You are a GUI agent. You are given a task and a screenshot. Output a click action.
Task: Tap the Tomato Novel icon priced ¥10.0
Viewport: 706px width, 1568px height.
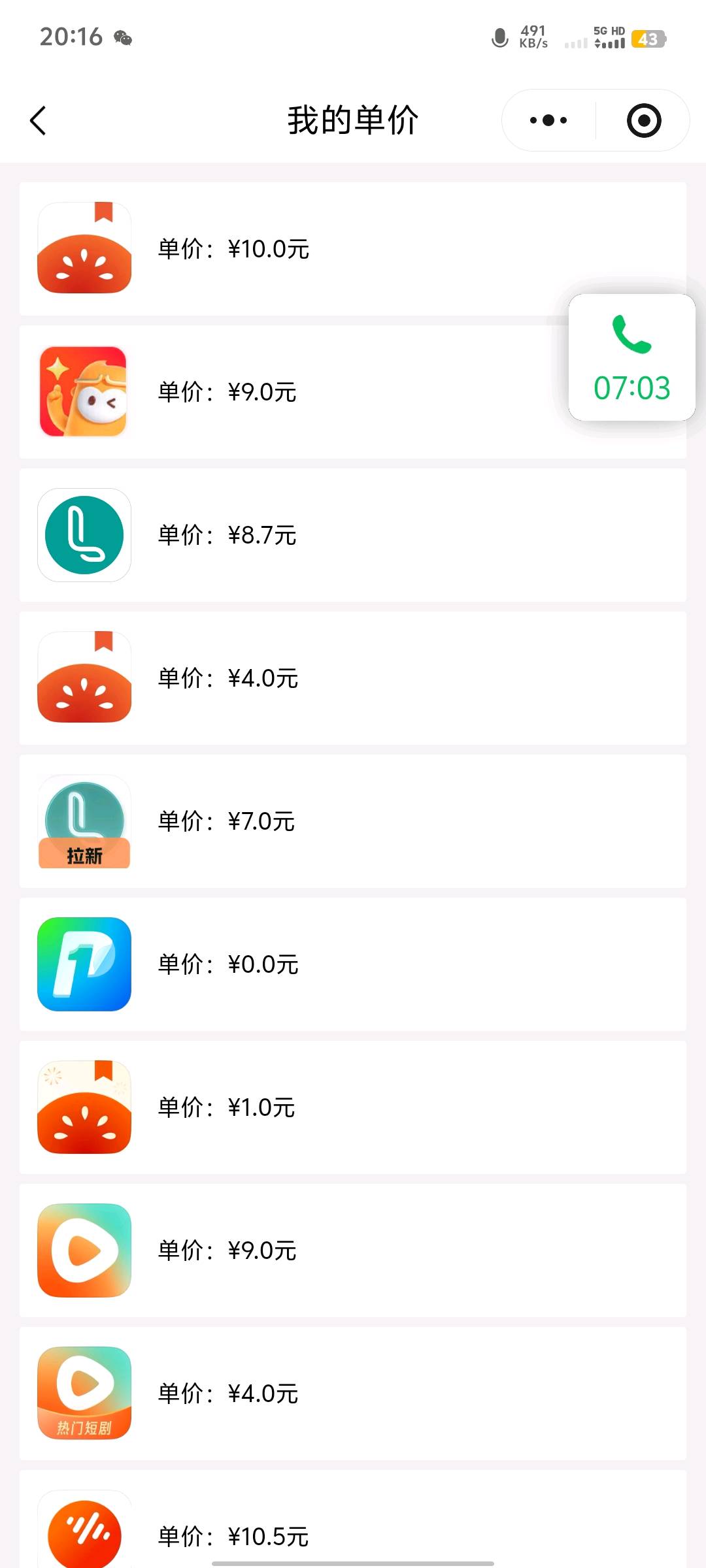point(84,248)
